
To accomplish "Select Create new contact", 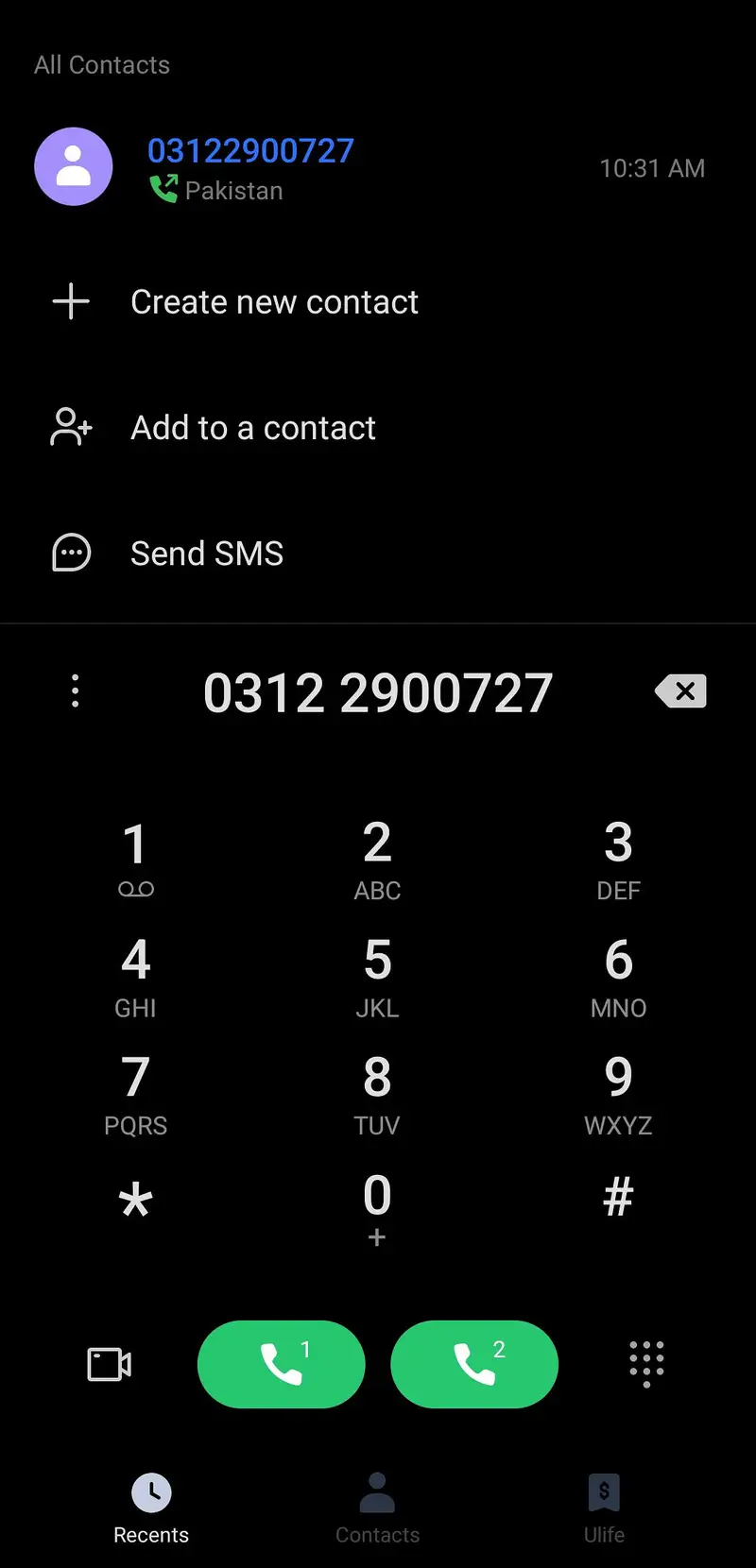I will [x=378, y=302].
